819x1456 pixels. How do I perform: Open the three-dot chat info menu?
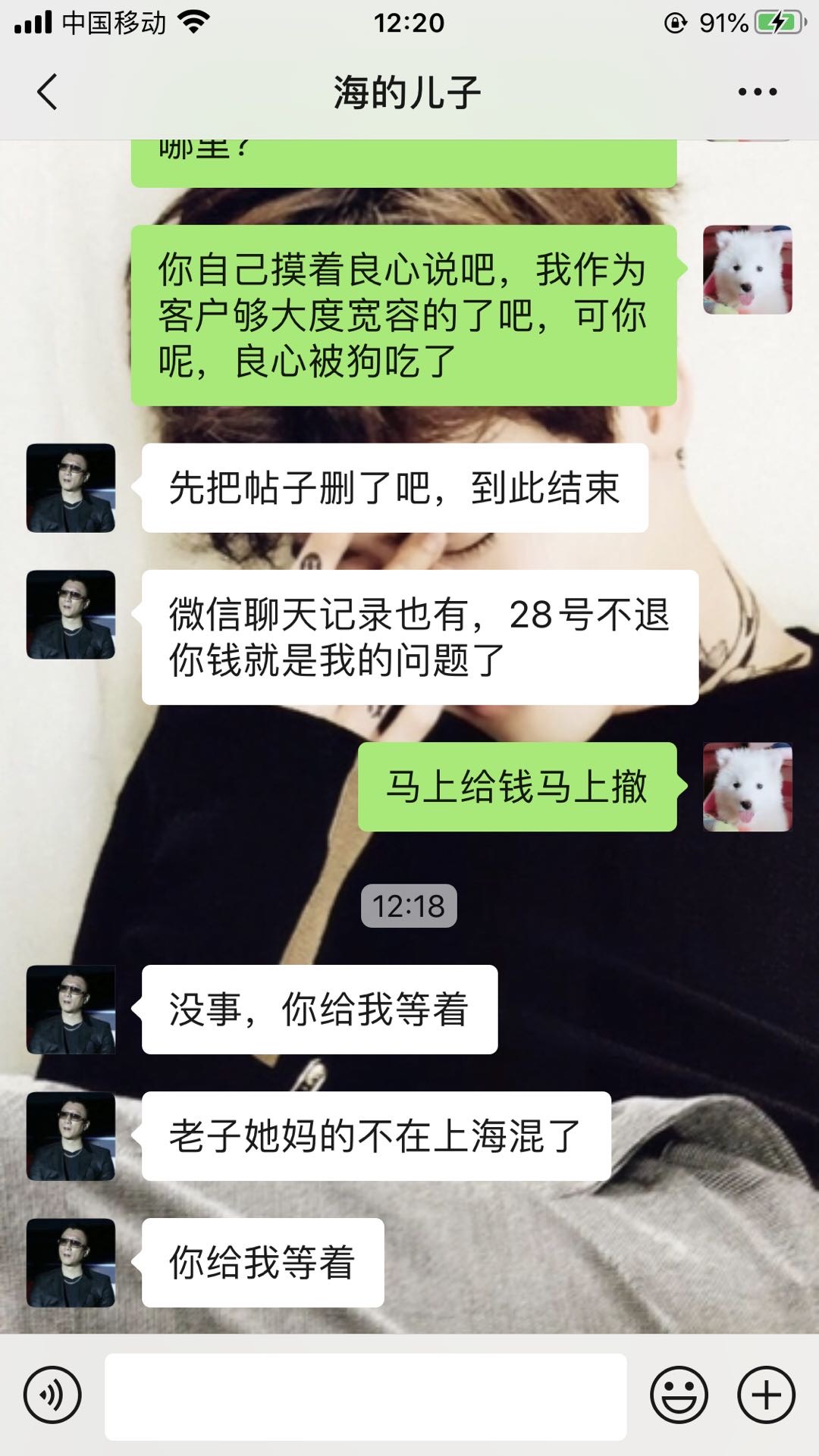point(757,92)
